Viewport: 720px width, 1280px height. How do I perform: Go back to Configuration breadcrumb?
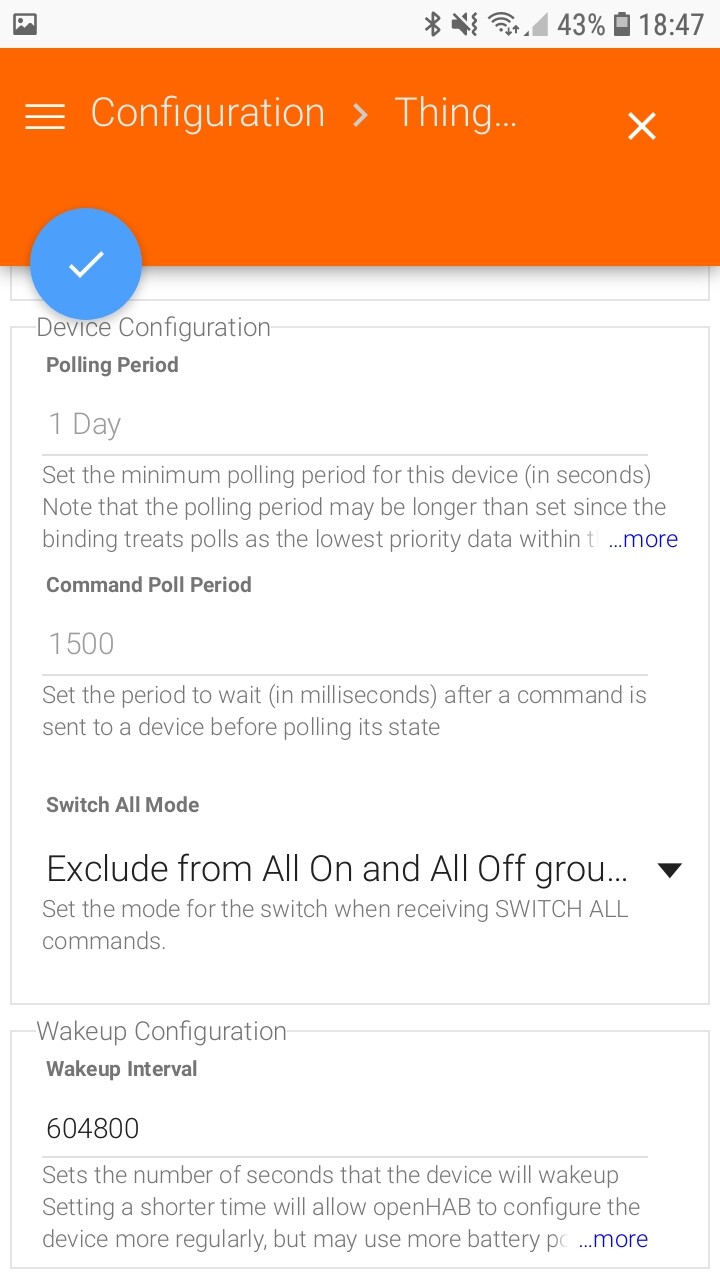(x=208, y=113)
